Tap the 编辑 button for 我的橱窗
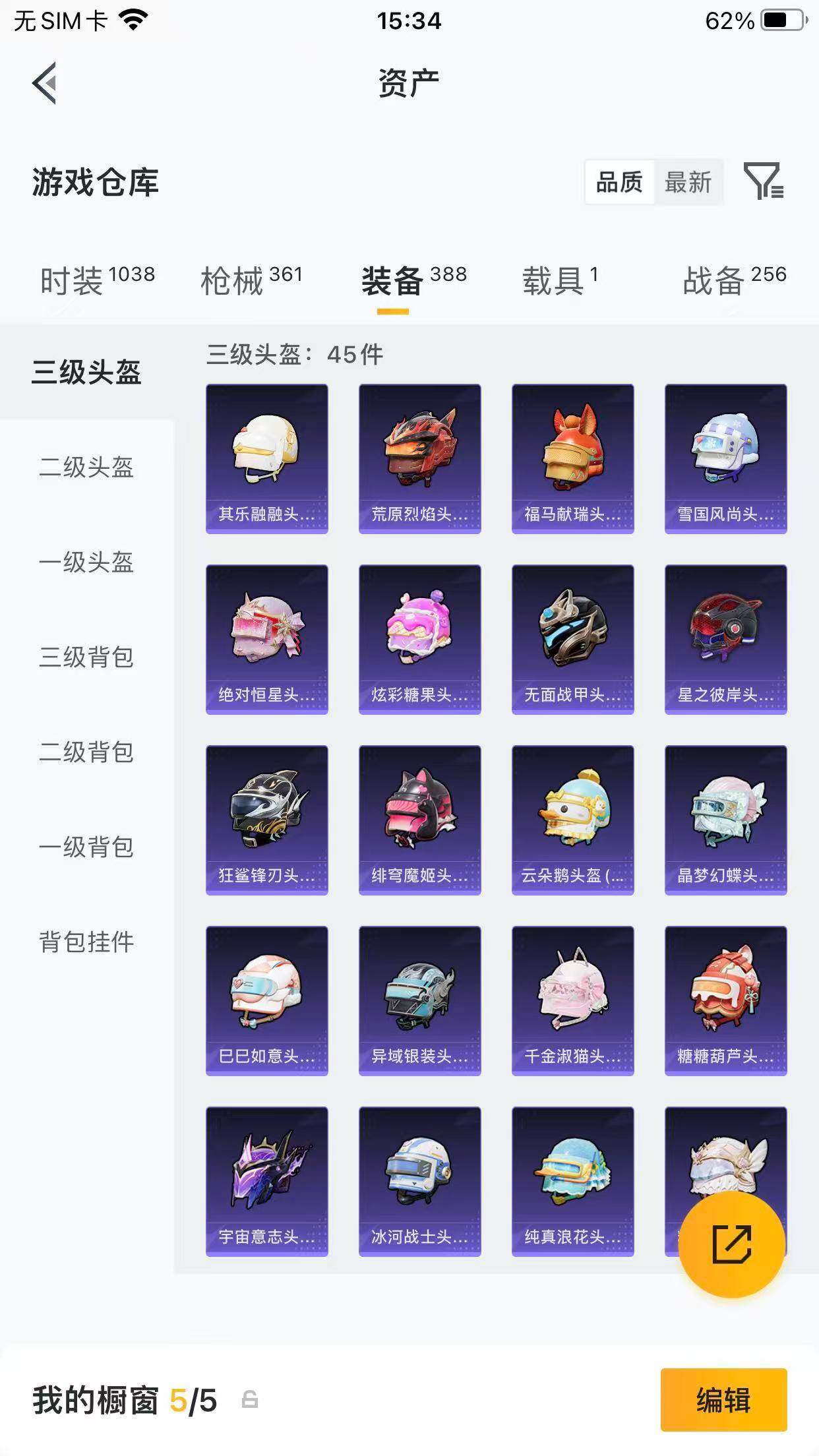Screen dimensions: 819x1456 [x=724, y=1399]
